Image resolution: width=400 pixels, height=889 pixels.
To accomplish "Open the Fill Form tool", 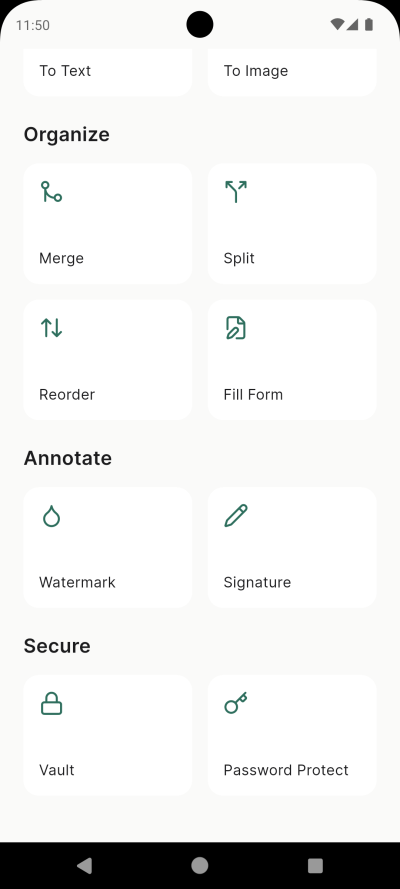I will click(x=292, y=360).
